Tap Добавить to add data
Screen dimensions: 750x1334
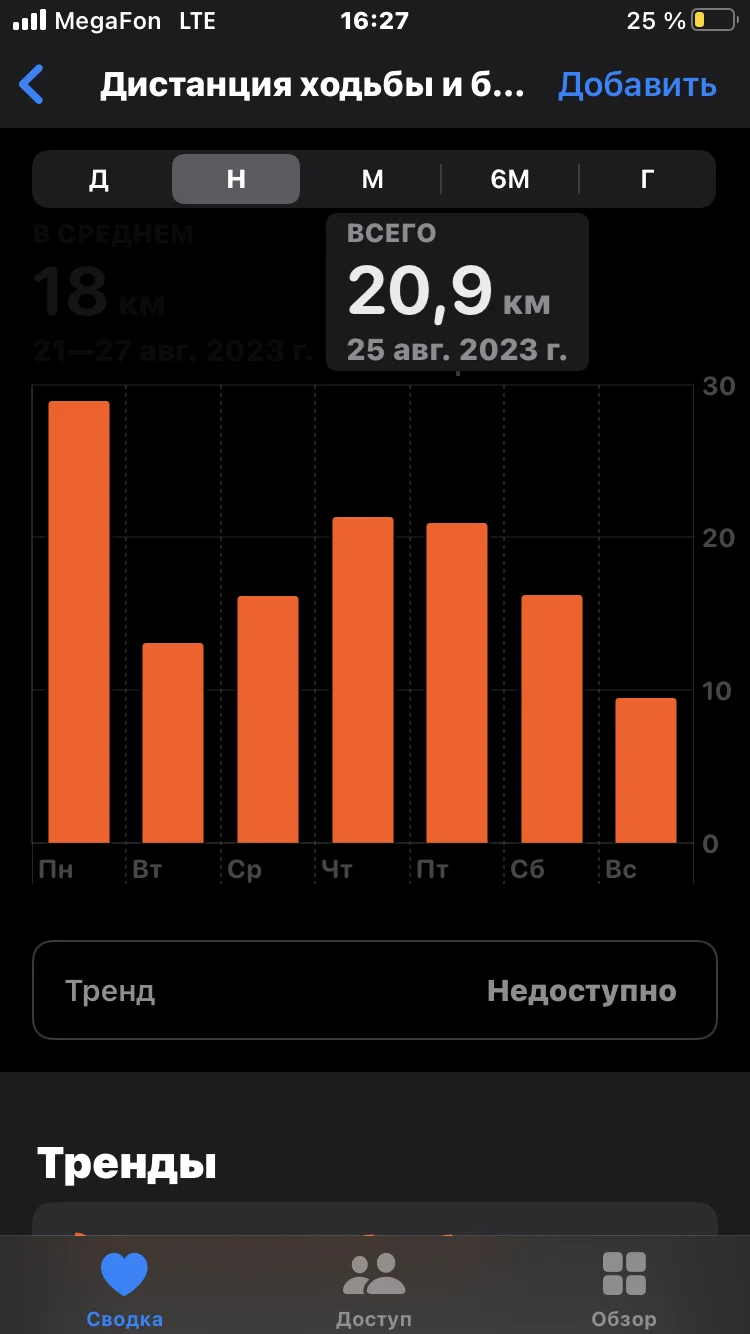(637, 85)
